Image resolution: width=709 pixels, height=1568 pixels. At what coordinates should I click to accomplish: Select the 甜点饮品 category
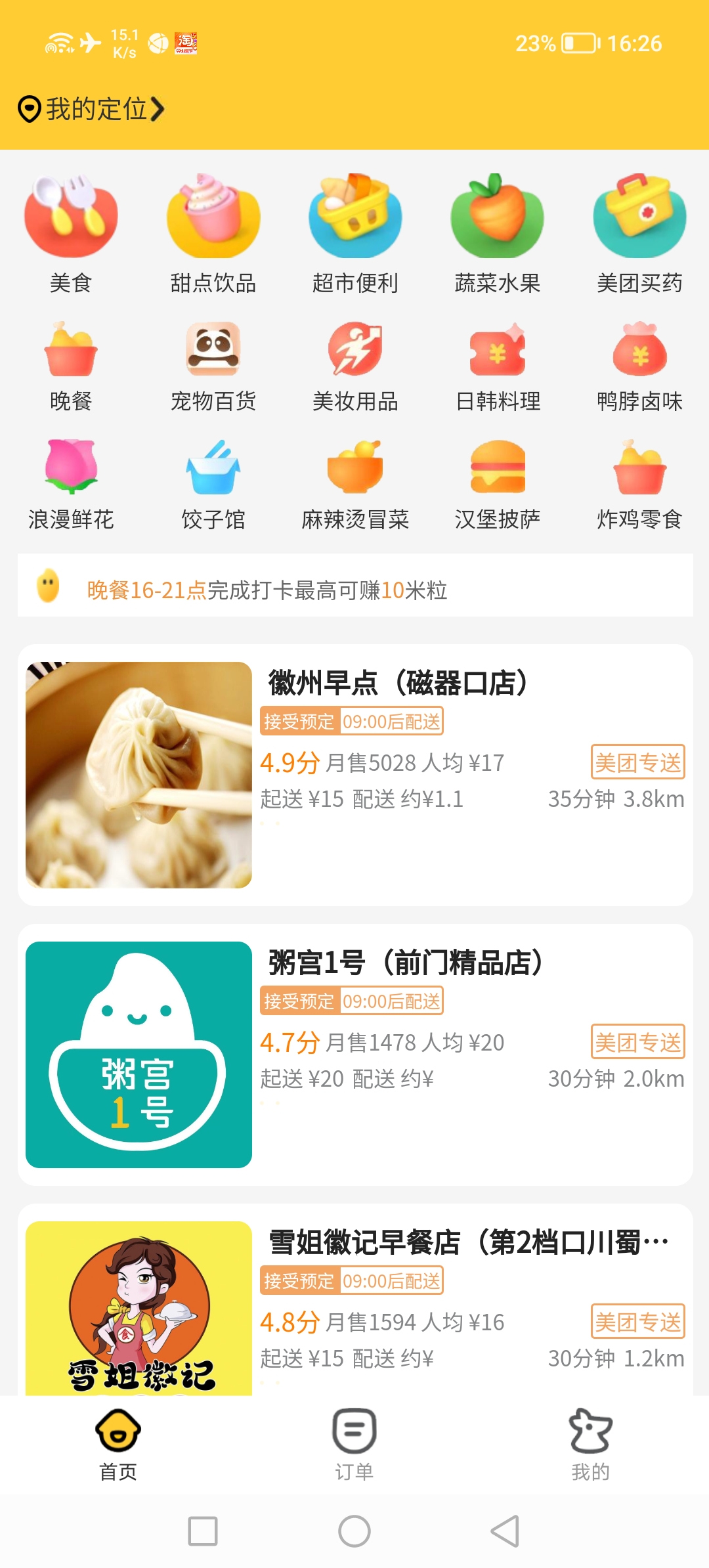coord(213,234)
